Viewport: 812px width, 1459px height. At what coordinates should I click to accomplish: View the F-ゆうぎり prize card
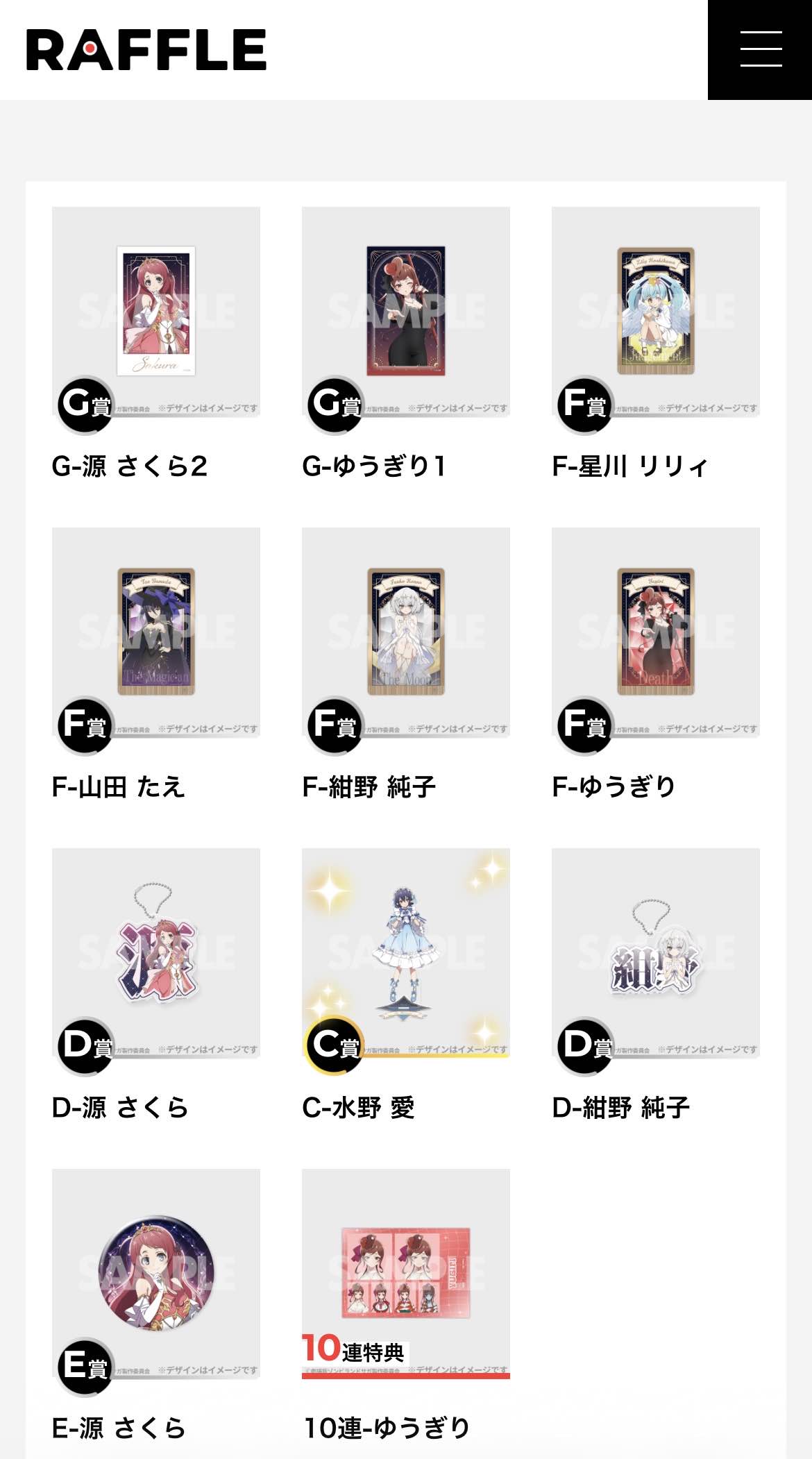tap(656, 632)
